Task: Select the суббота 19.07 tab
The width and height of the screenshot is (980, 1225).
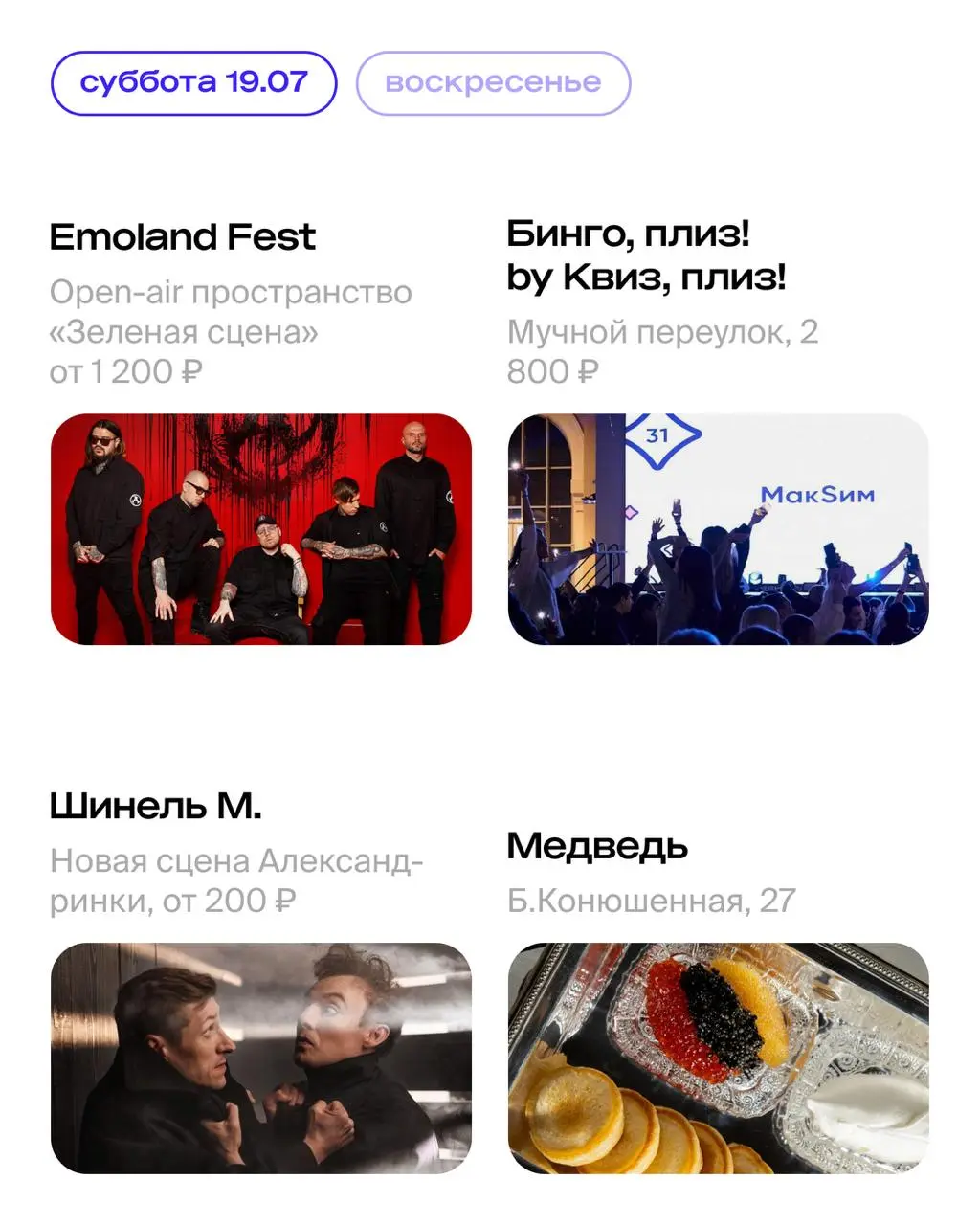Action: click(x=193, y=82)
